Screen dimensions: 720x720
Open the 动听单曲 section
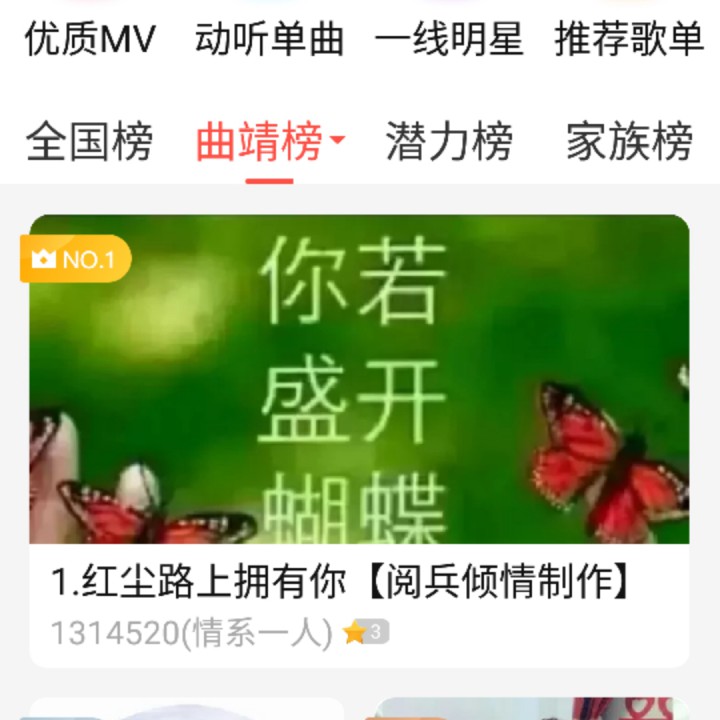[269, 40]
